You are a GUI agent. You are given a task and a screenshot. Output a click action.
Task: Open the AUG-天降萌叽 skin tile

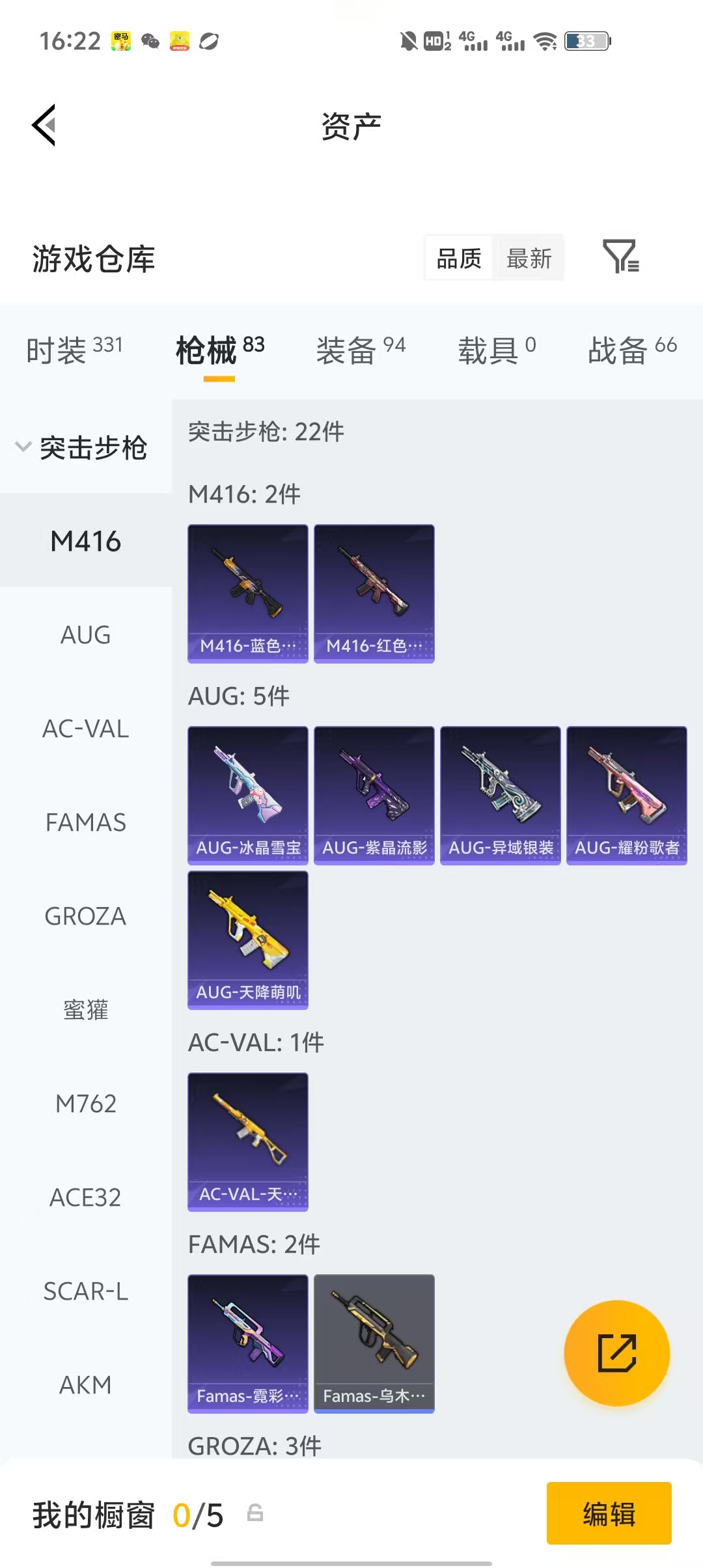coord(248,940)
